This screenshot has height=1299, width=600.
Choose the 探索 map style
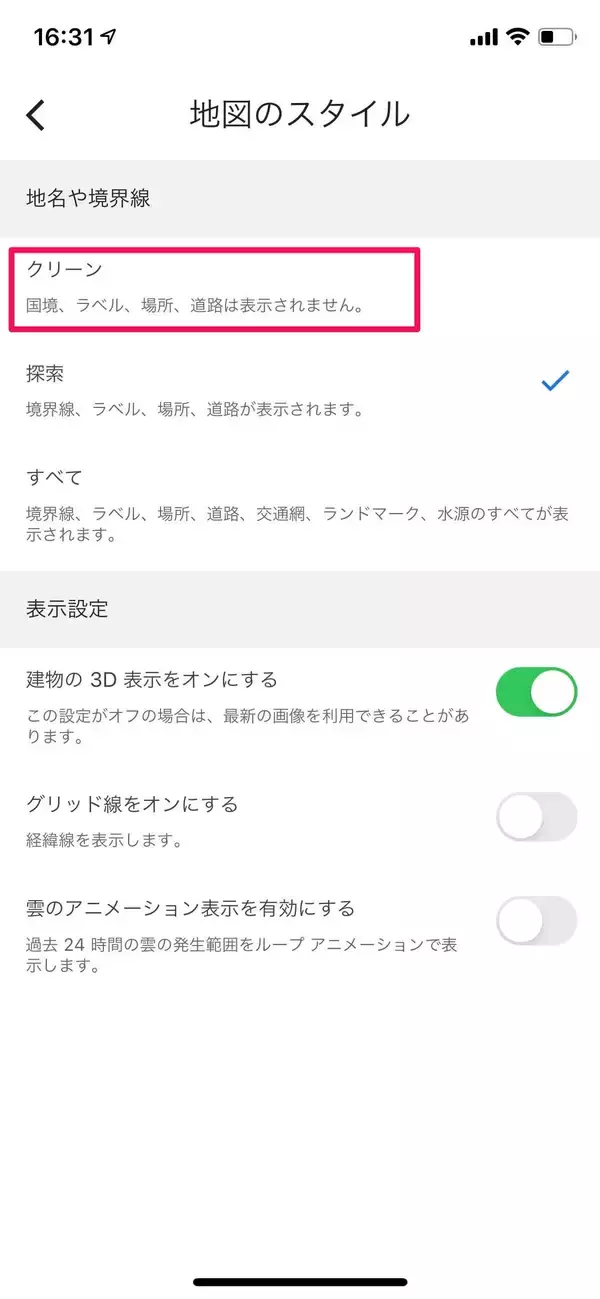pos(298,390)
